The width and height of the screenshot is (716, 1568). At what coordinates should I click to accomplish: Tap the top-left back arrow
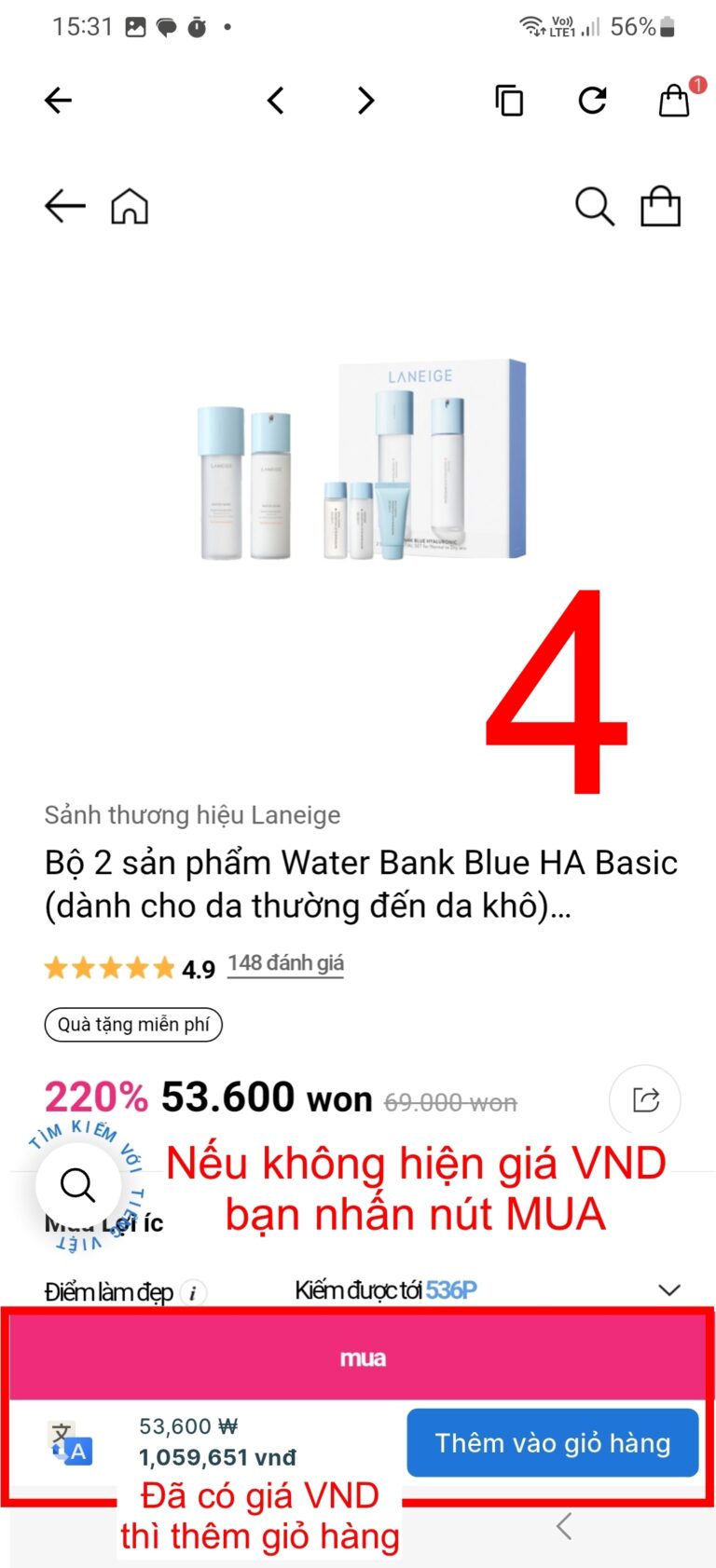pos(58,100)
